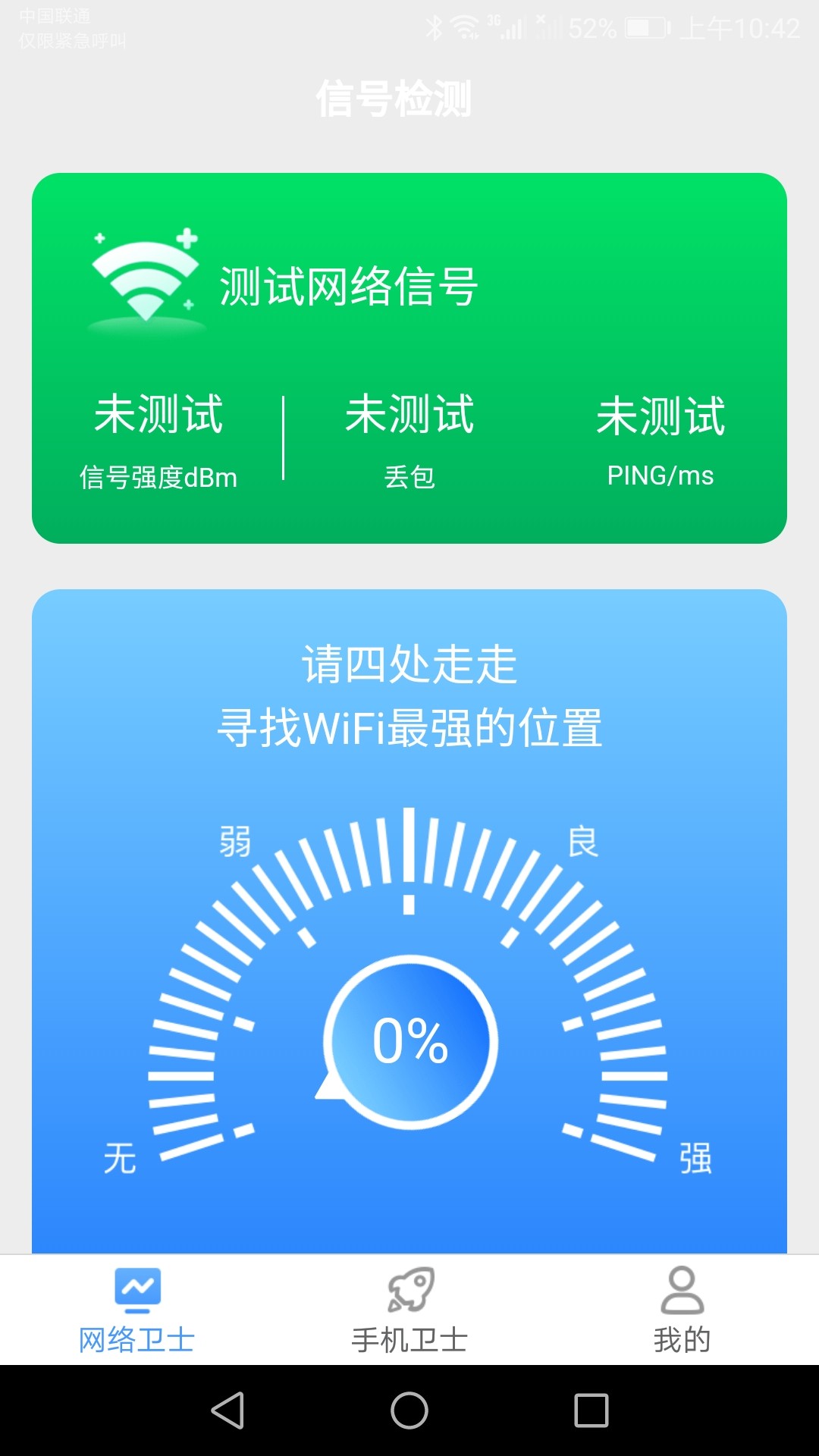Viewport: 819px width, 1456px height.
Task: Tap the 未测试 丢包 statistic
Action: (x=409, y=440)
